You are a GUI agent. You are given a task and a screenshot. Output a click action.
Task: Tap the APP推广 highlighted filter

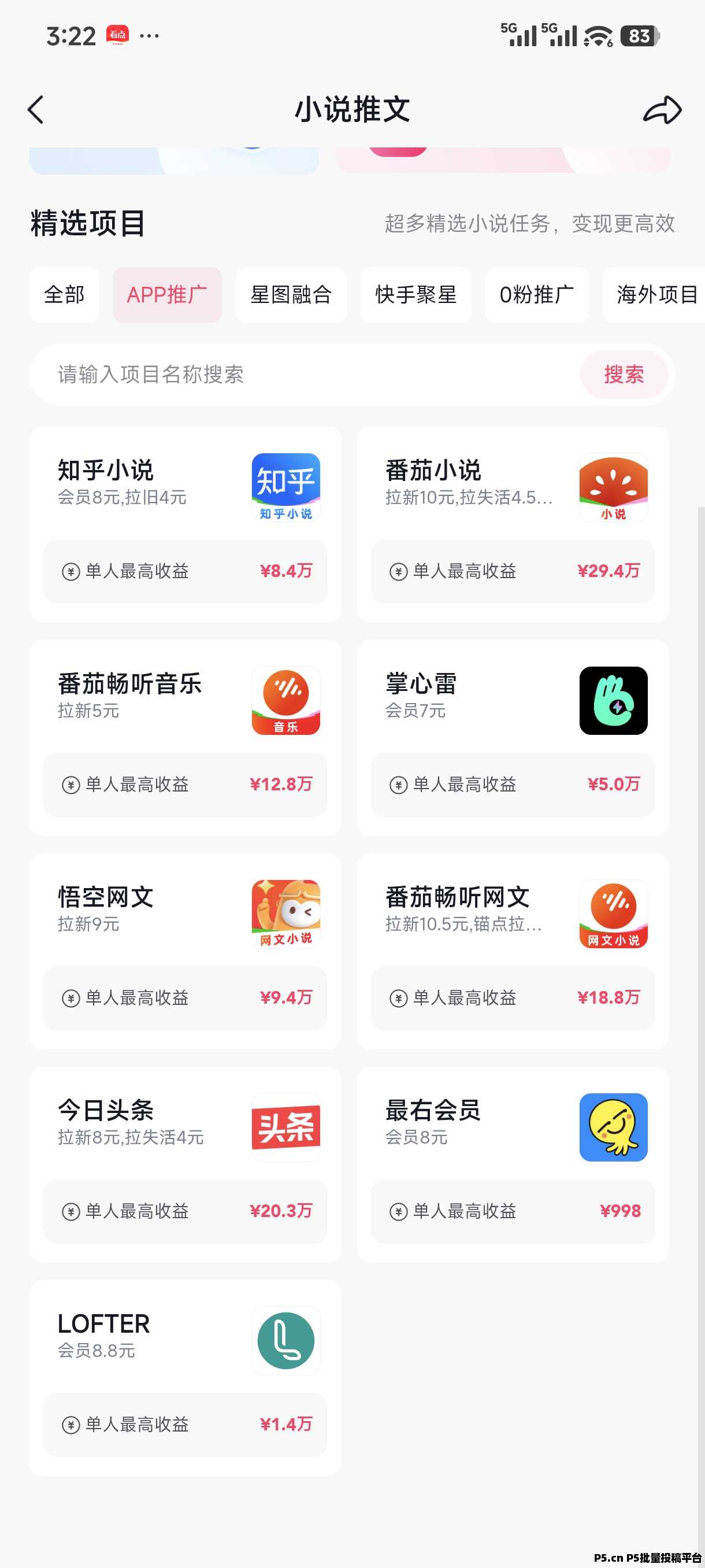(166, 295)
